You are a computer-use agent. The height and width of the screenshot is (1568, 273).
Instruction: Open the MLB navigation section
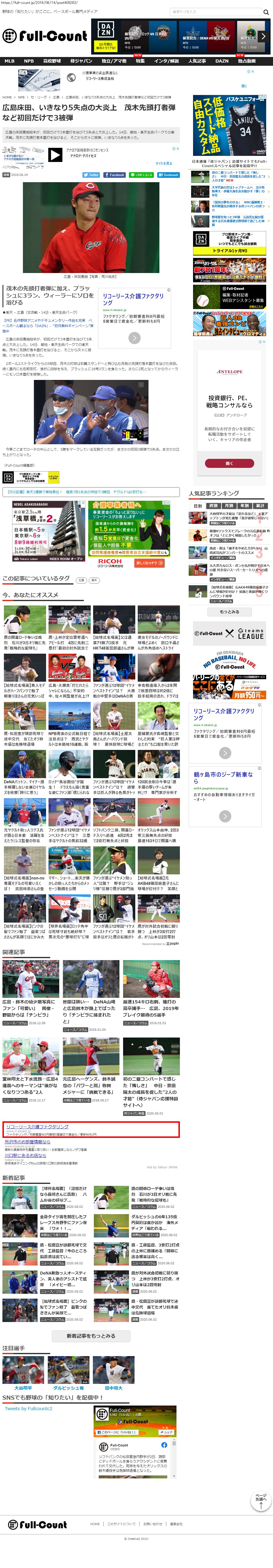click(x=9, y=61)
